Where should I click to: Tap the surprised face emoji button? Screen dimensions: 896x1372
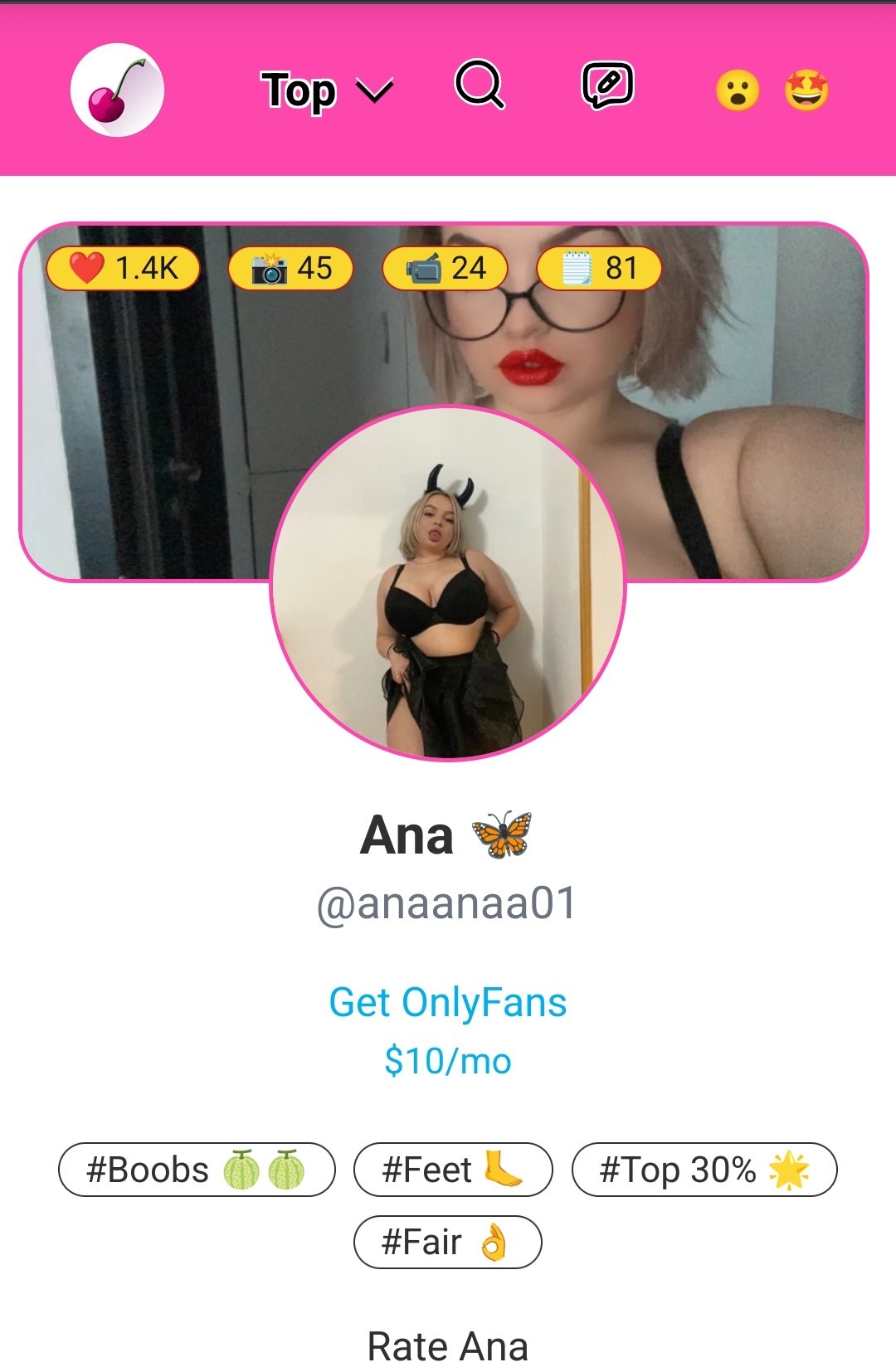pyautogui.click(x=737, y=90)
